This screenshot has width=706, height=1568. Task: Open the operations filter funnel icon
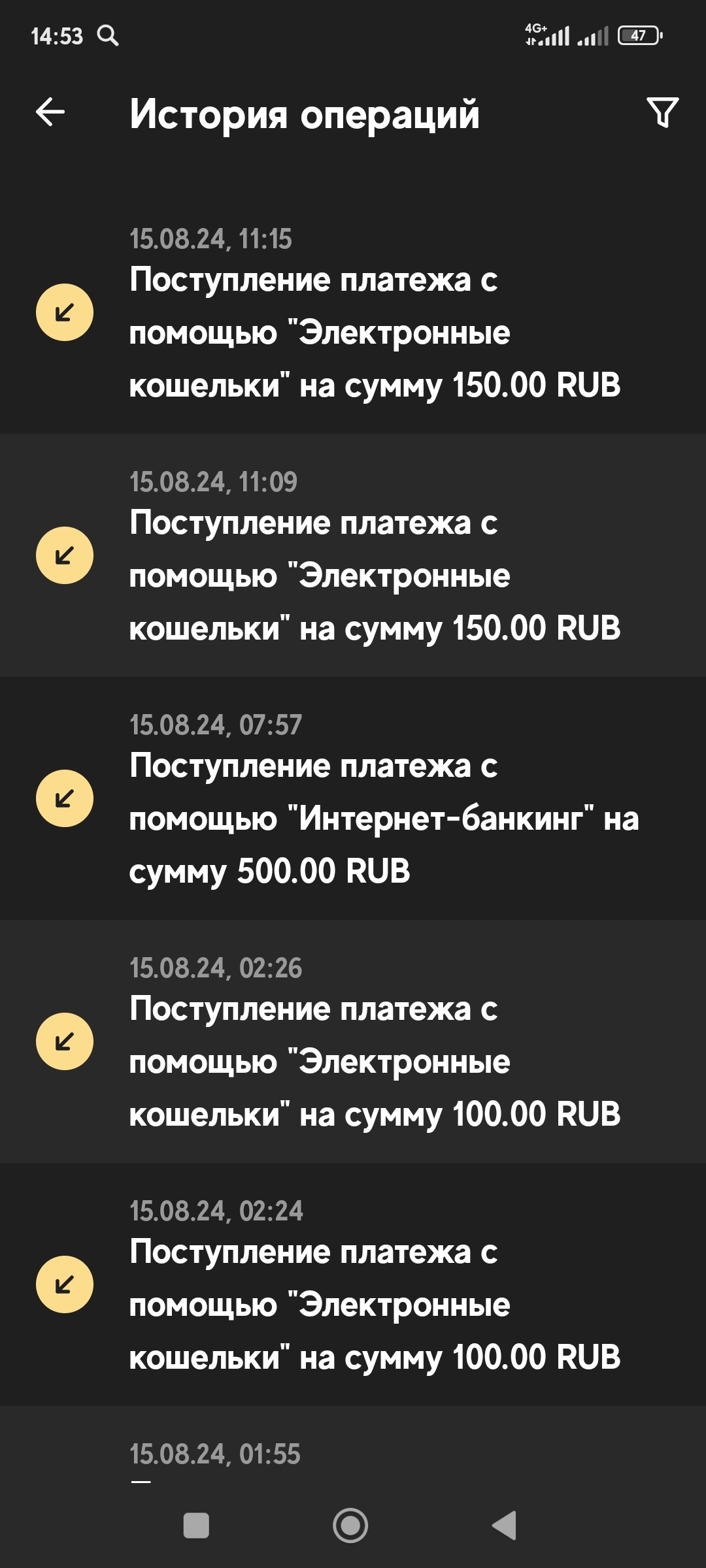(x=662, y=112)
